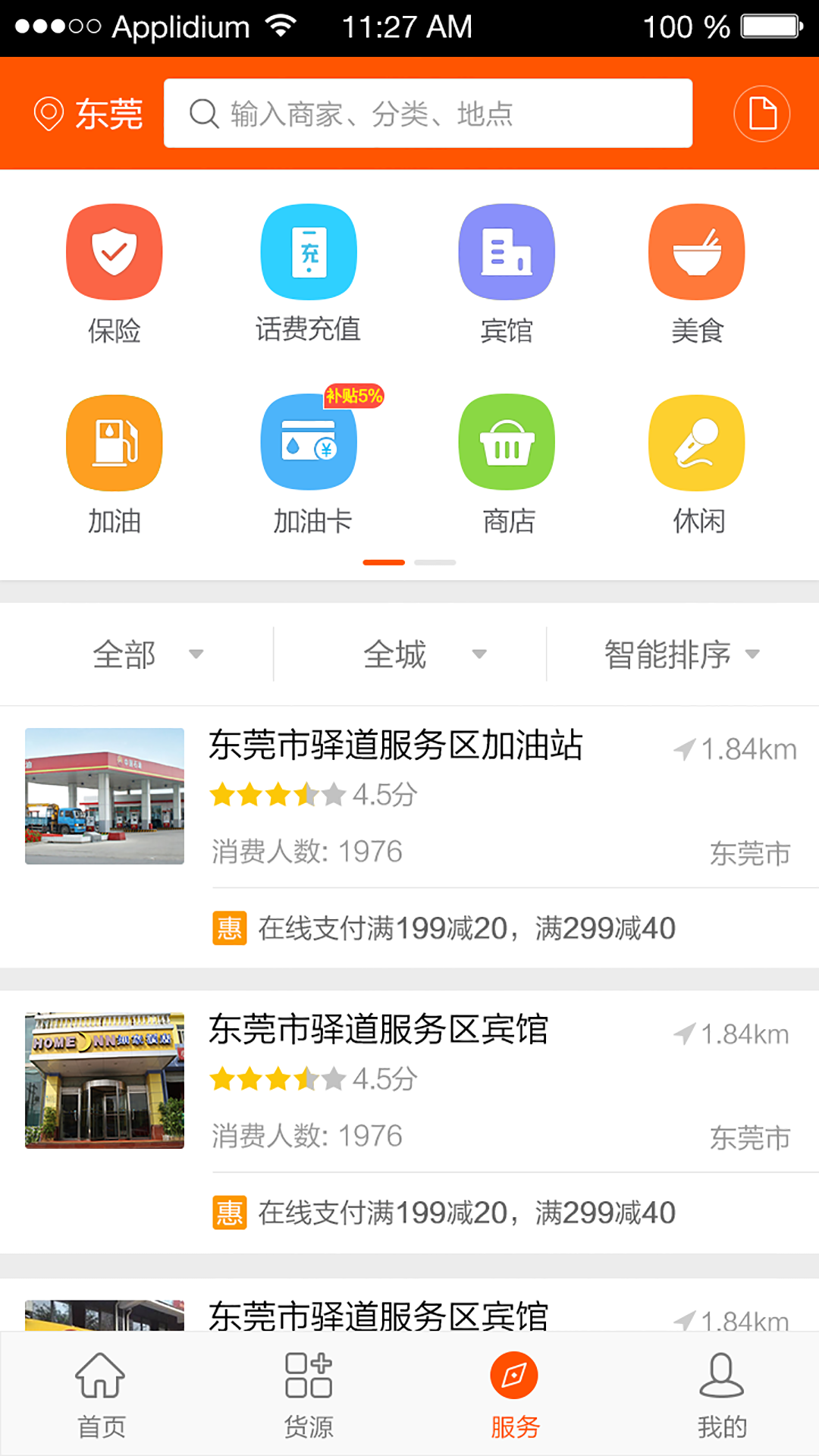
Task: Switch to the 首页 home tab
Action: [x=101, y=1395]
